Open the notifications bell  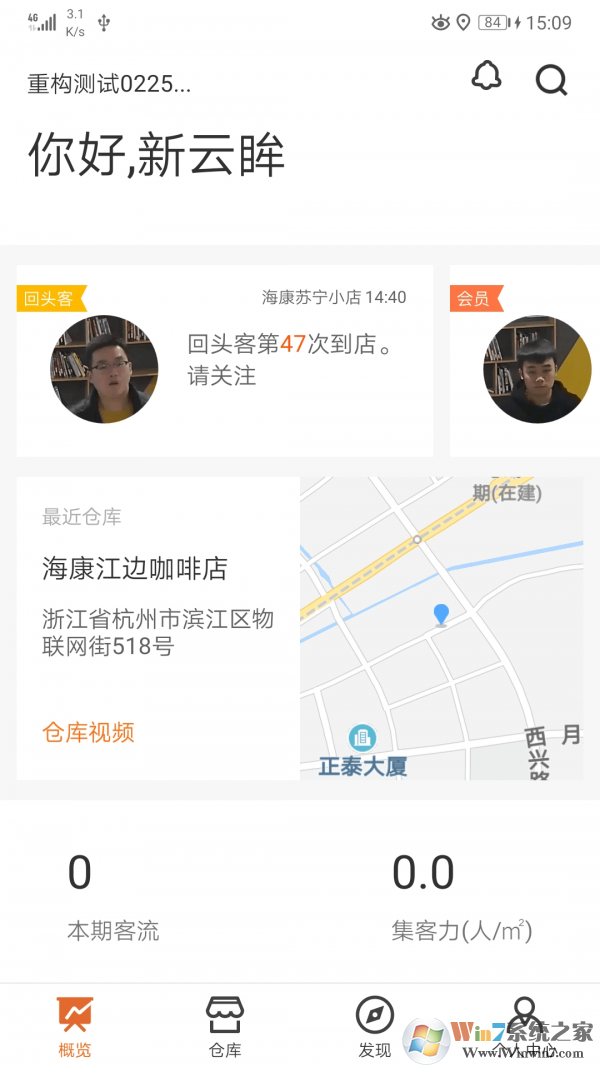[487, 77]
